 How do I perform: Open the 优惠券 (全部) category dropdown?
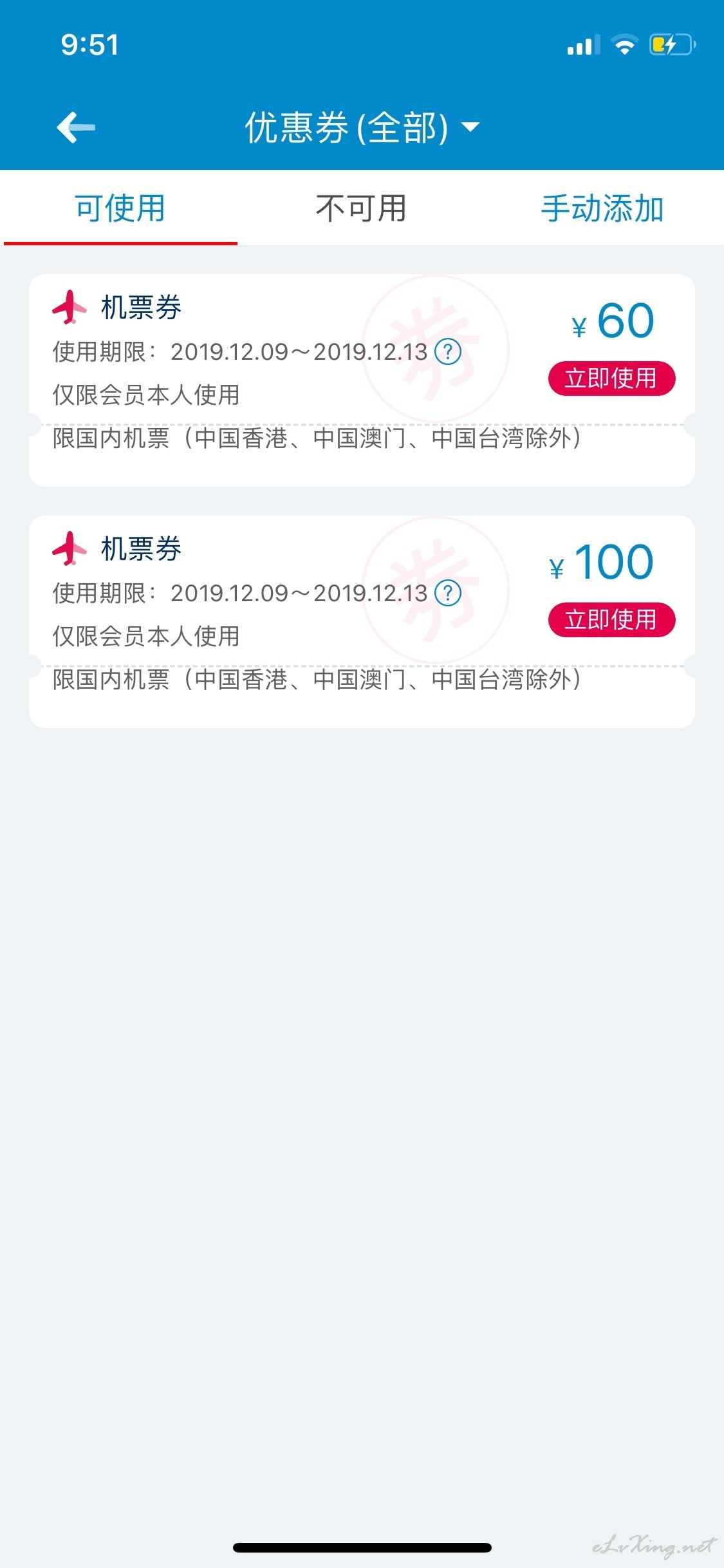pyautogui.click(x=362, y=127)
